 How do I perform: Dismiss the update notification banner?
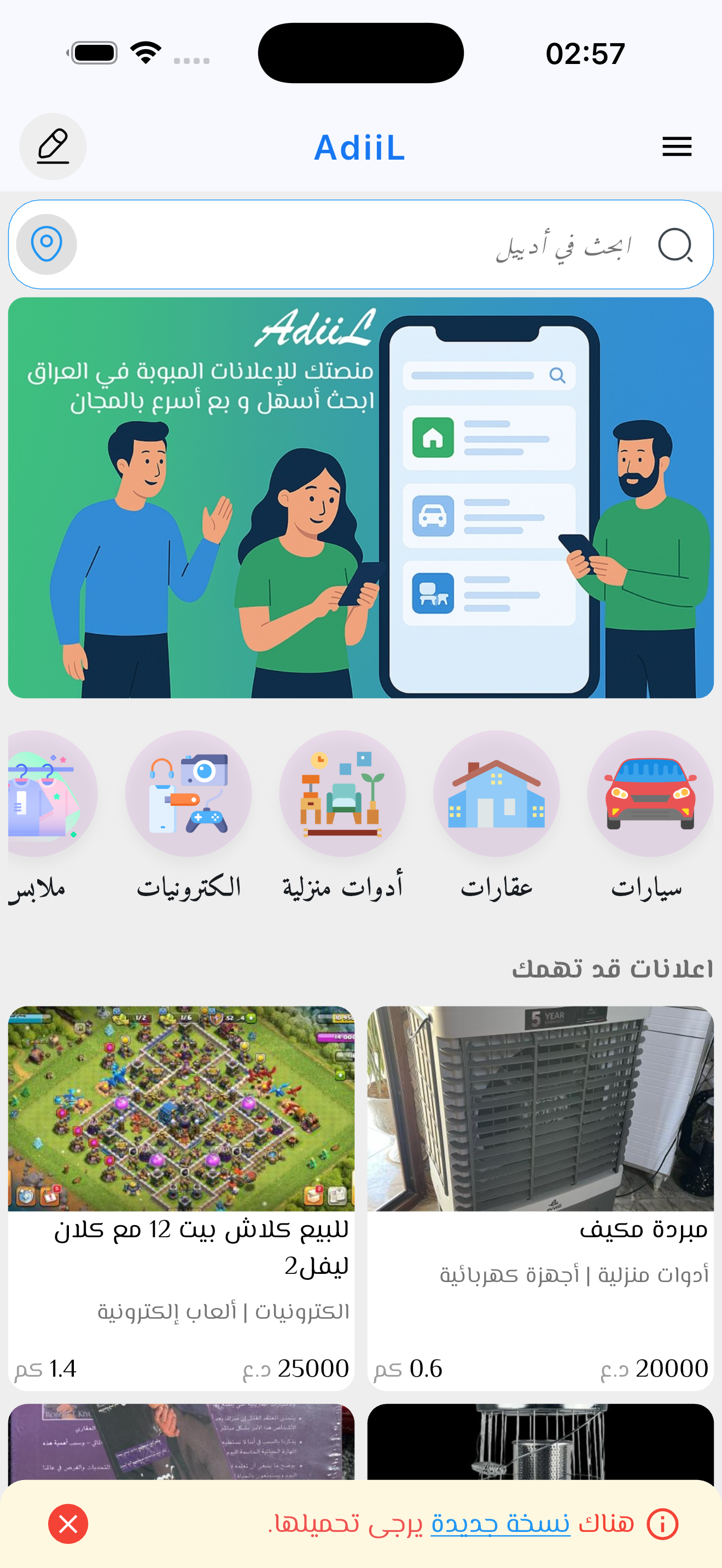click(x=69, y=1525)
